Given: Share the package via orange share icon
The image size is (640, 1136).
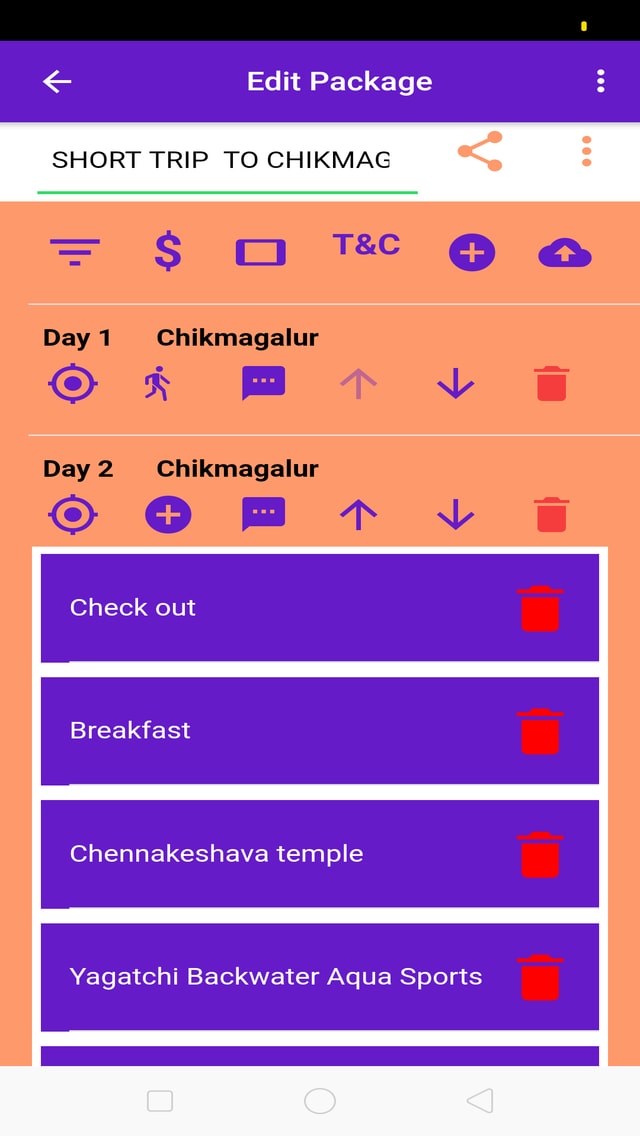Looking at the screenshot, I should (x=480, y=151).
